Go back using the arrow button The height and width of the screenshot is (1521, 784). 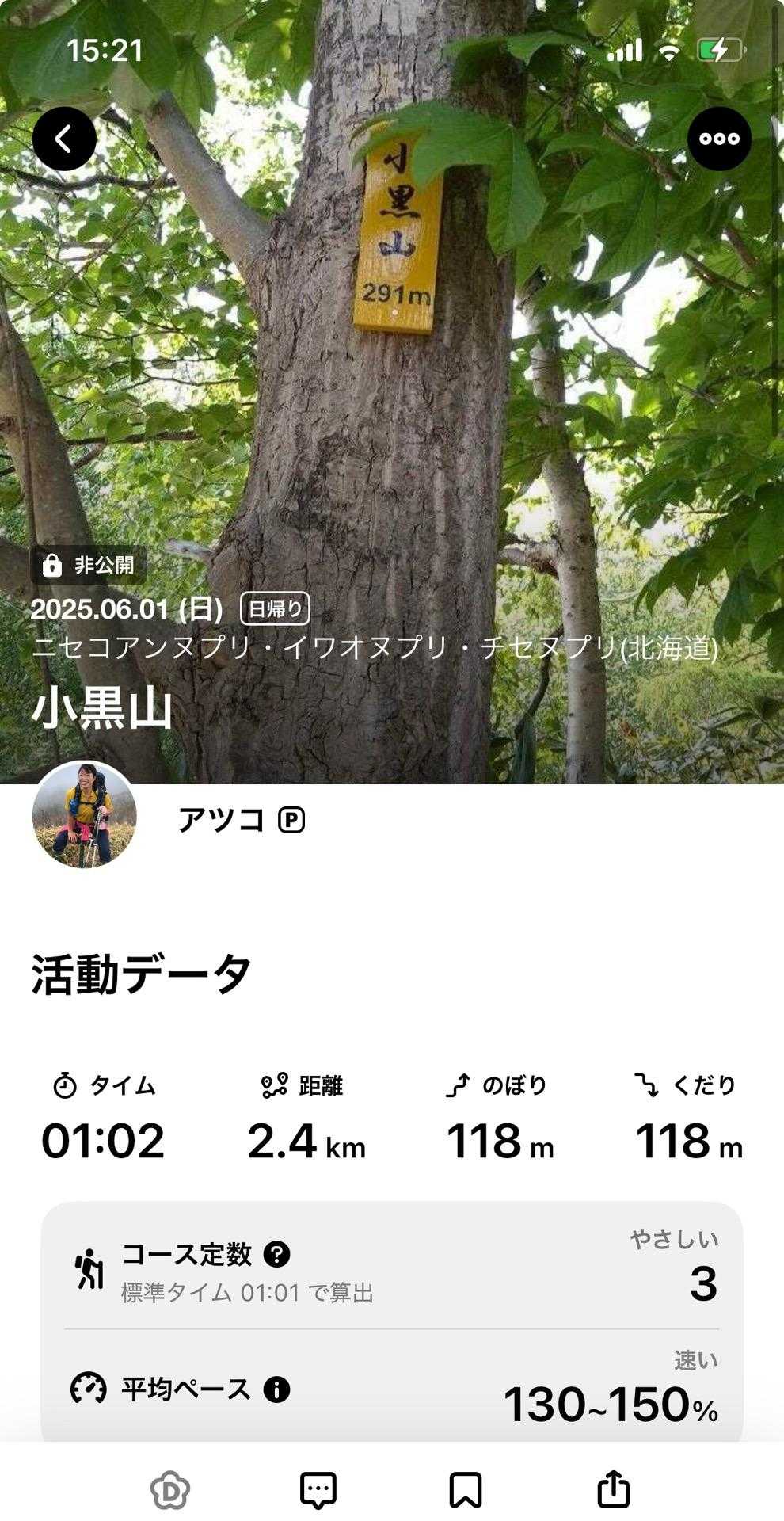coord(64,139)
